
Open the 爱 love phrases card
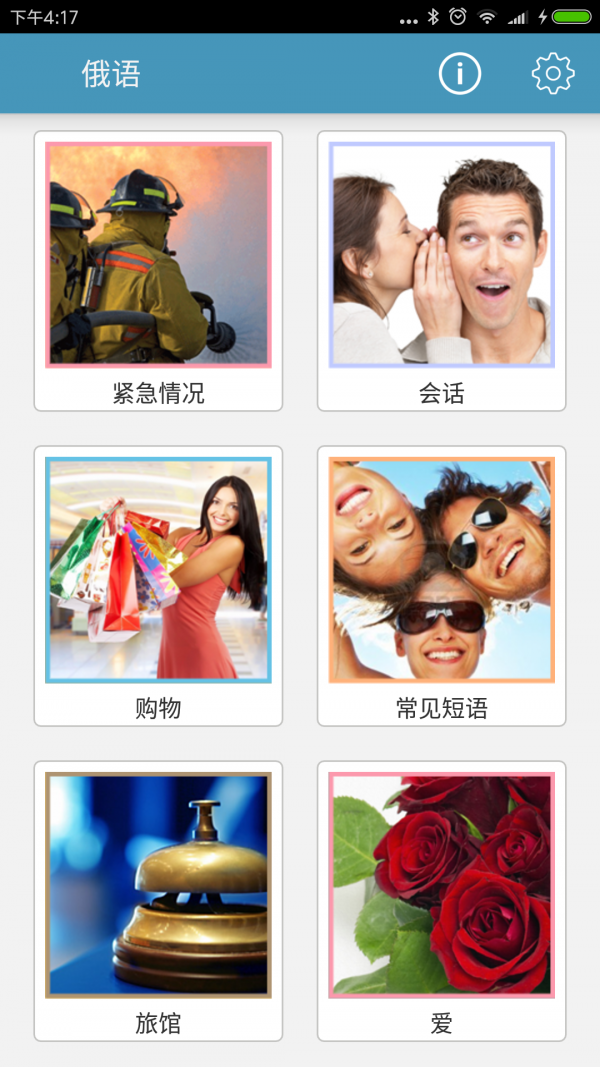tap(441, 900)
